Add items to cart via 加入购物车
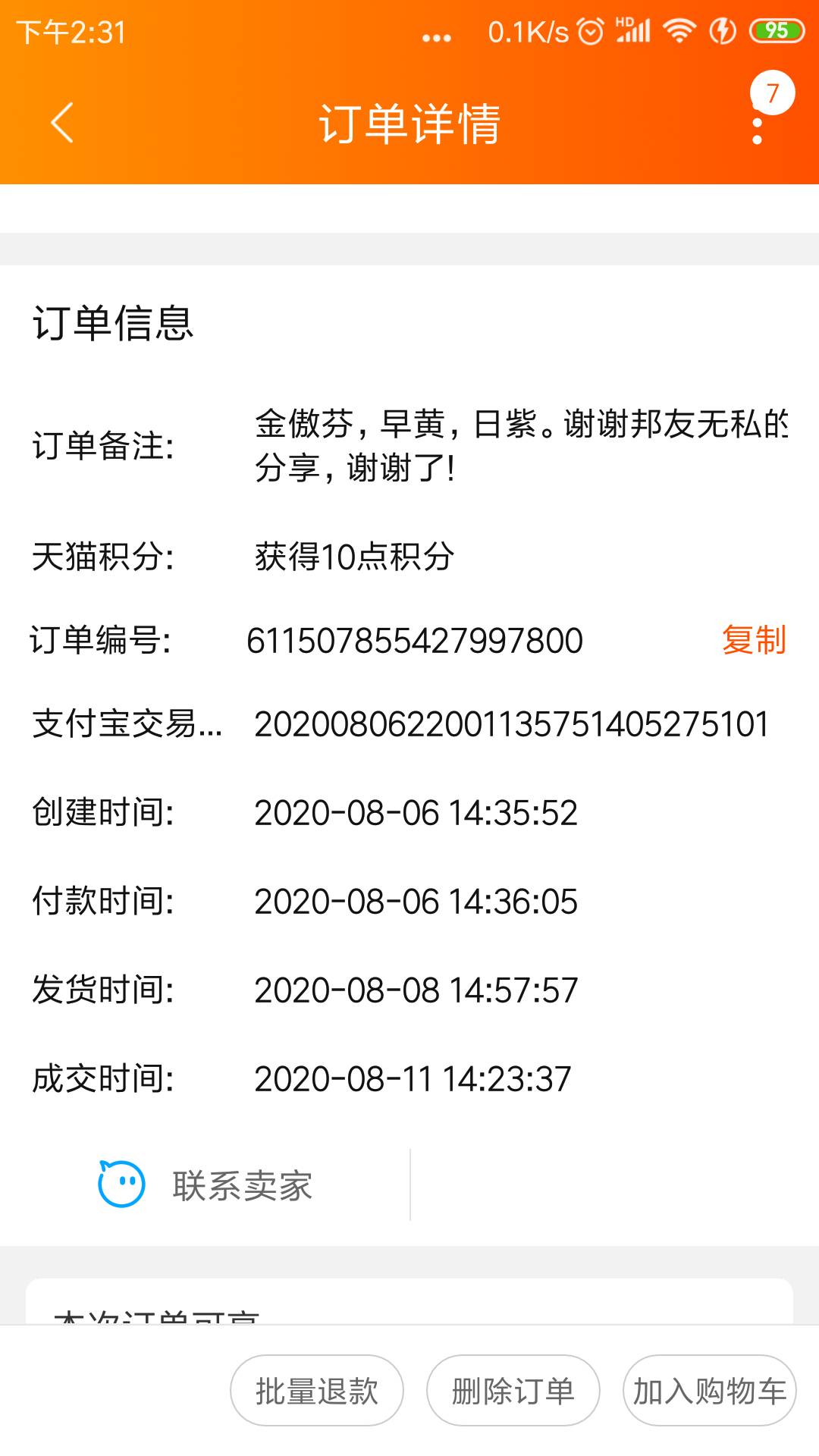819x1456 pixels. pyautogui.click(x=710, y=1391)
